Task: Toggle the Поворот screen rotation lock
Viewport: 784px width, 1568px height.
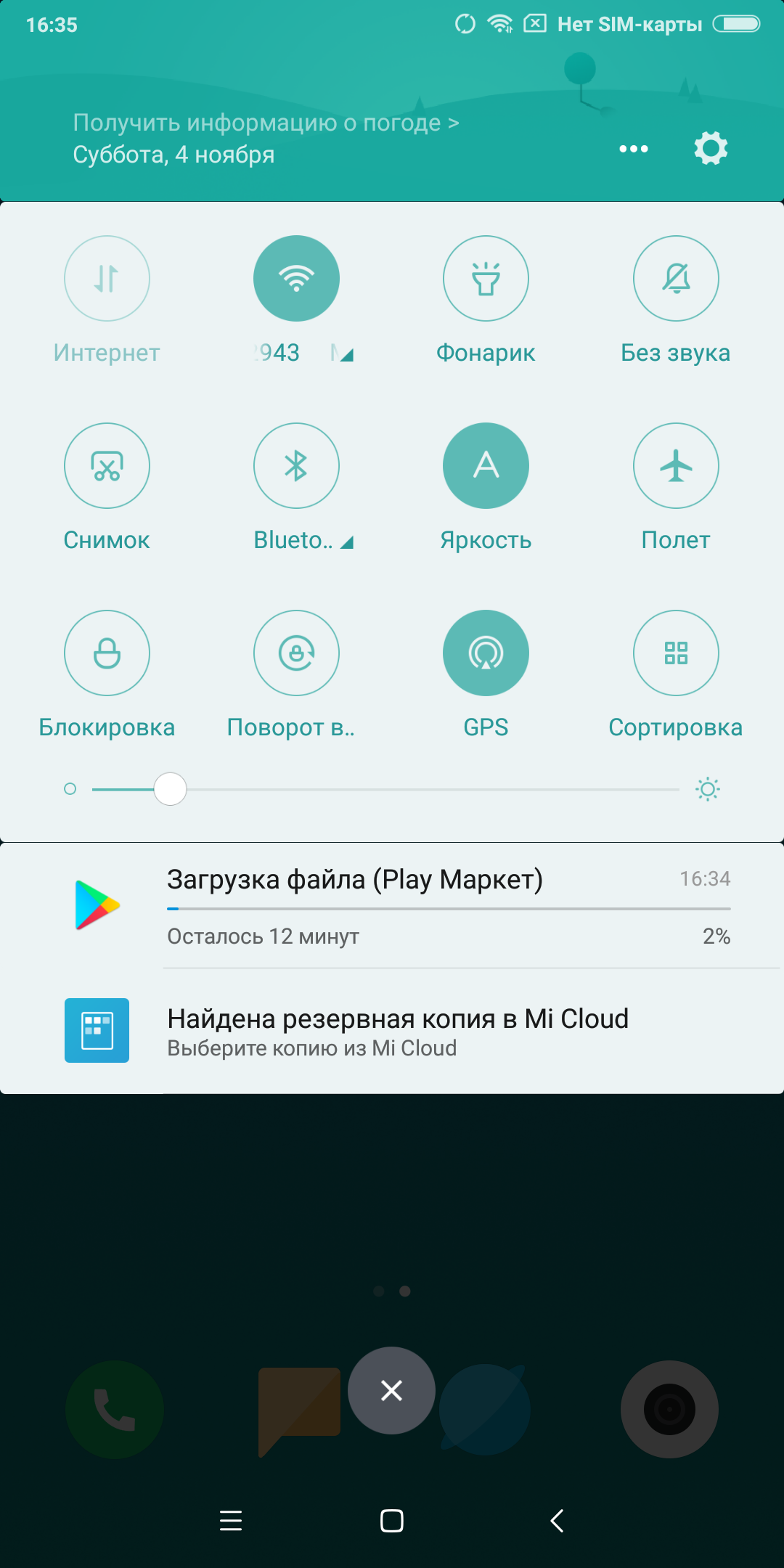Action: click(x=296, y=653)
